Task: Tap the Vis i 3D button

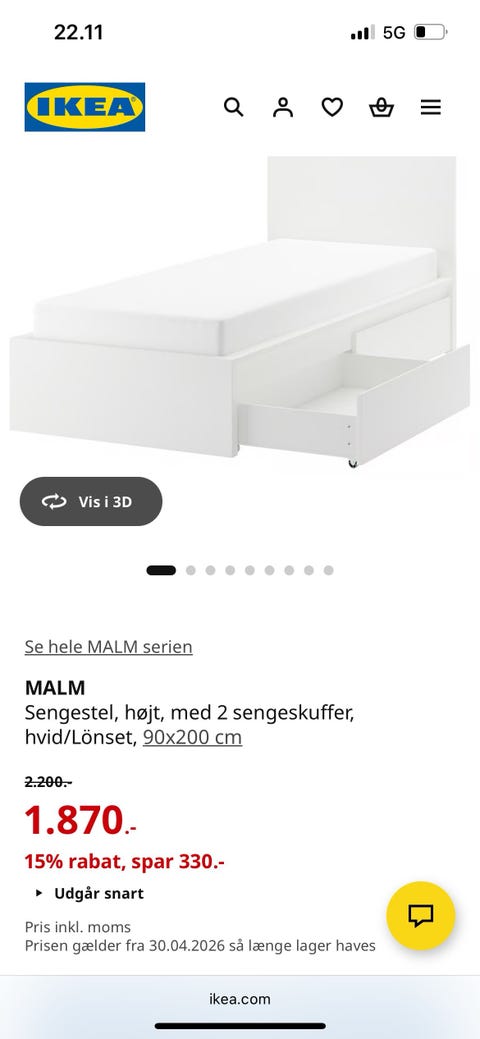Action: pos(91,502)
